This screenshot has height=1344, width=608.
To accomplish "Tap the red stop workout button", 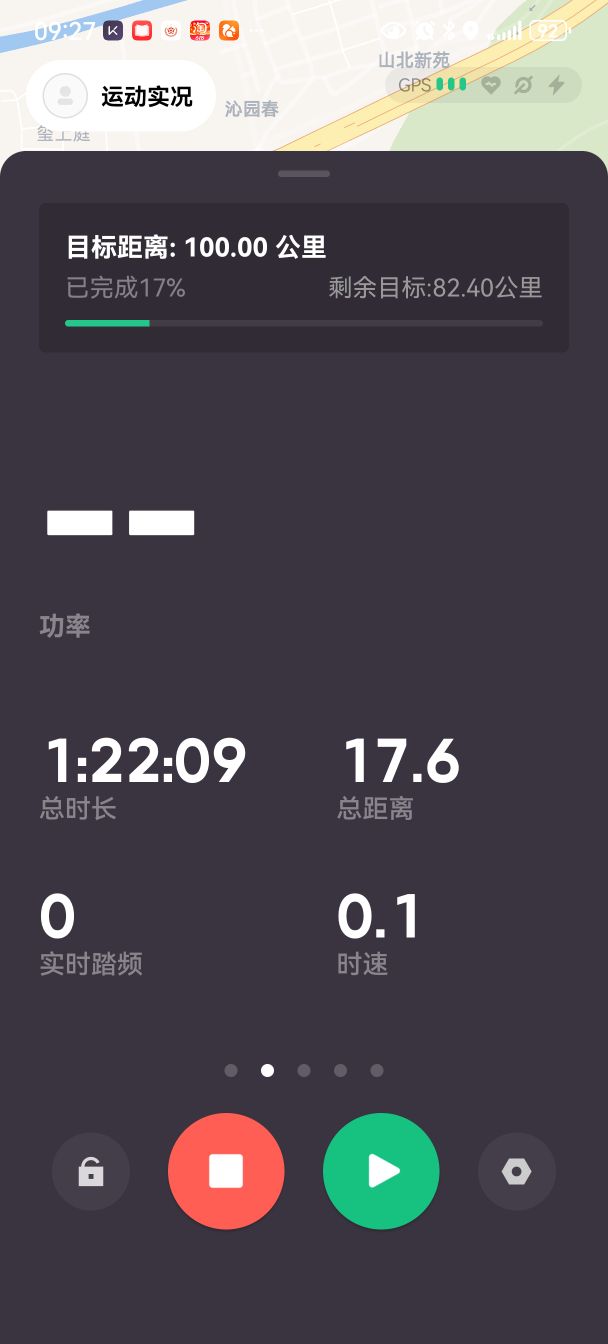I will 226,1171.
